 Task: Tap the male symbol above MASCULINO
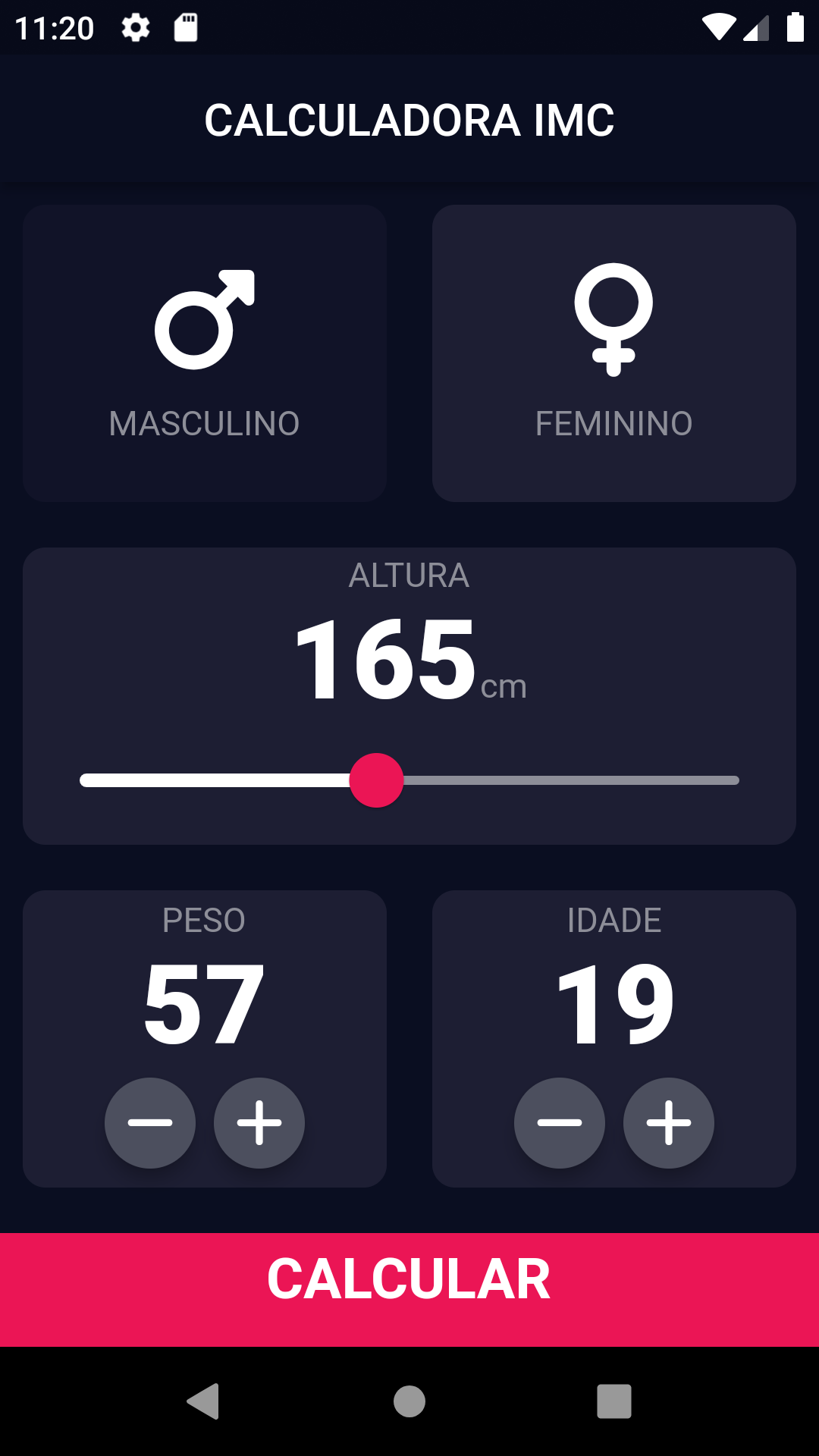205,318
